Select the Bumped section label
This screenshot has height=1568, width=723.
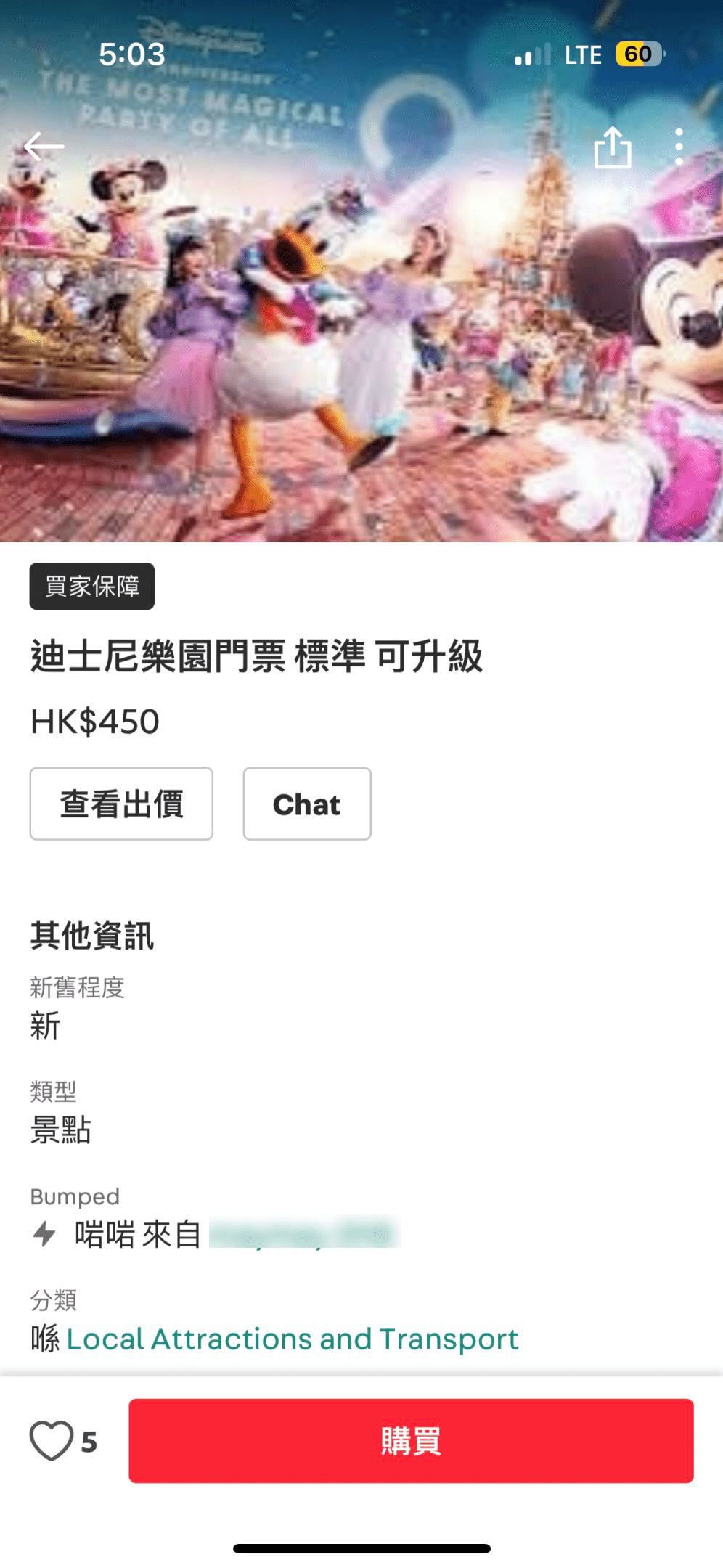coord(74,1196)
